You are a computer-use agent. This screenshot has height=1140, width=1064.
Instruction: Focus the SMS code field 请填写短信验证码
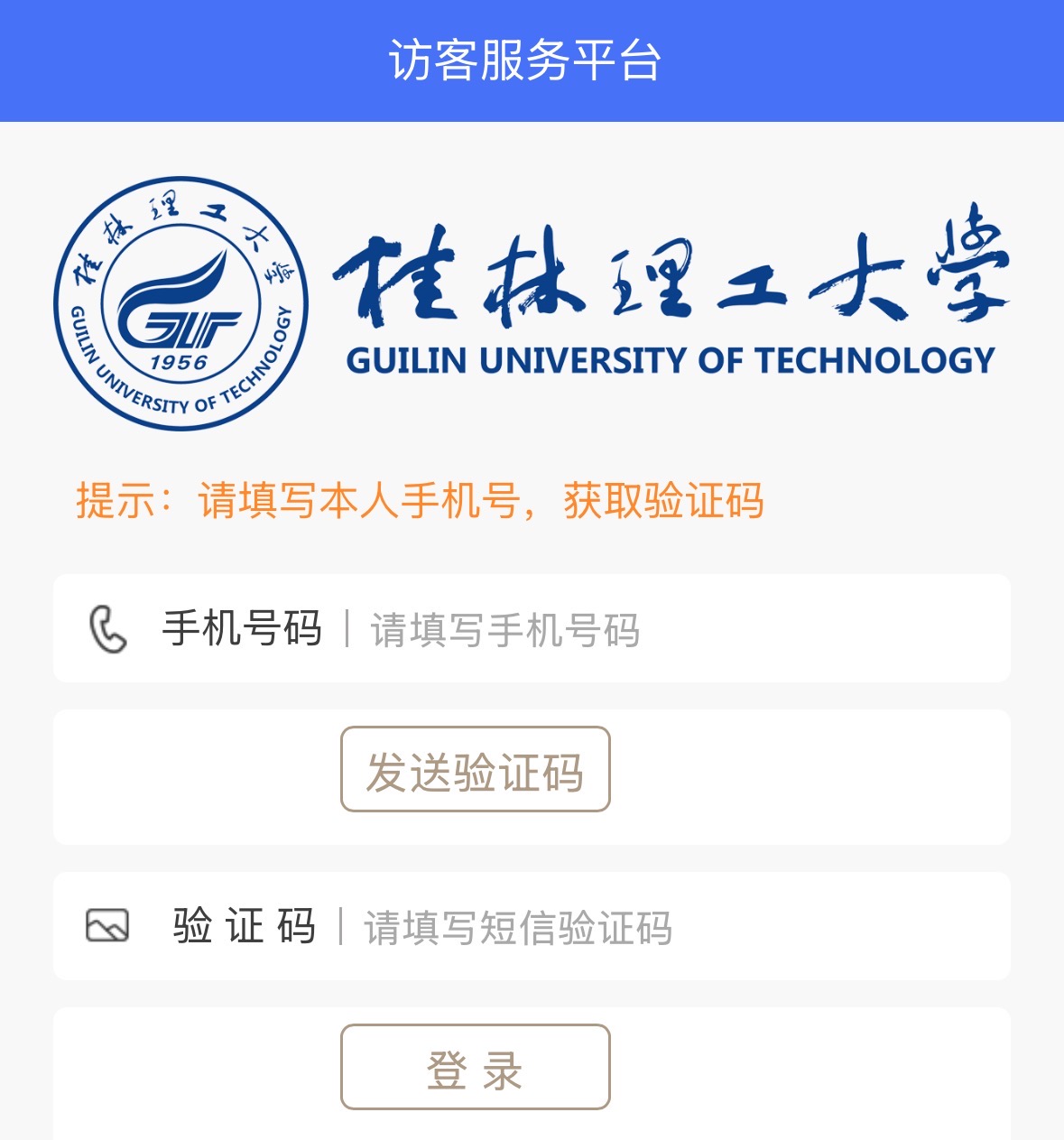668,928
